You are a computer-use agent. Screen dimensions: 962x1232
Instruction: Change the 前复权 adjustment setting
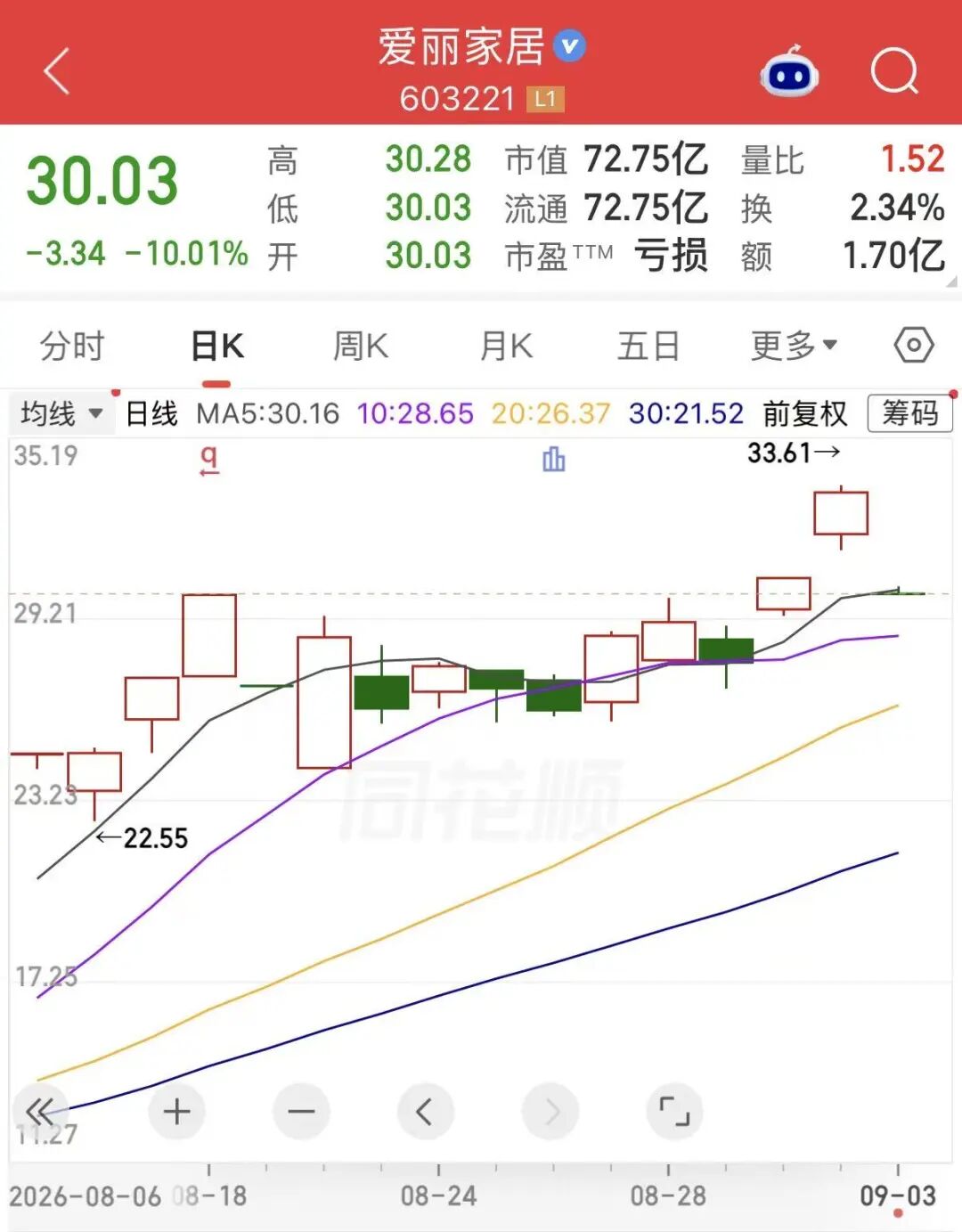(805, 413)
